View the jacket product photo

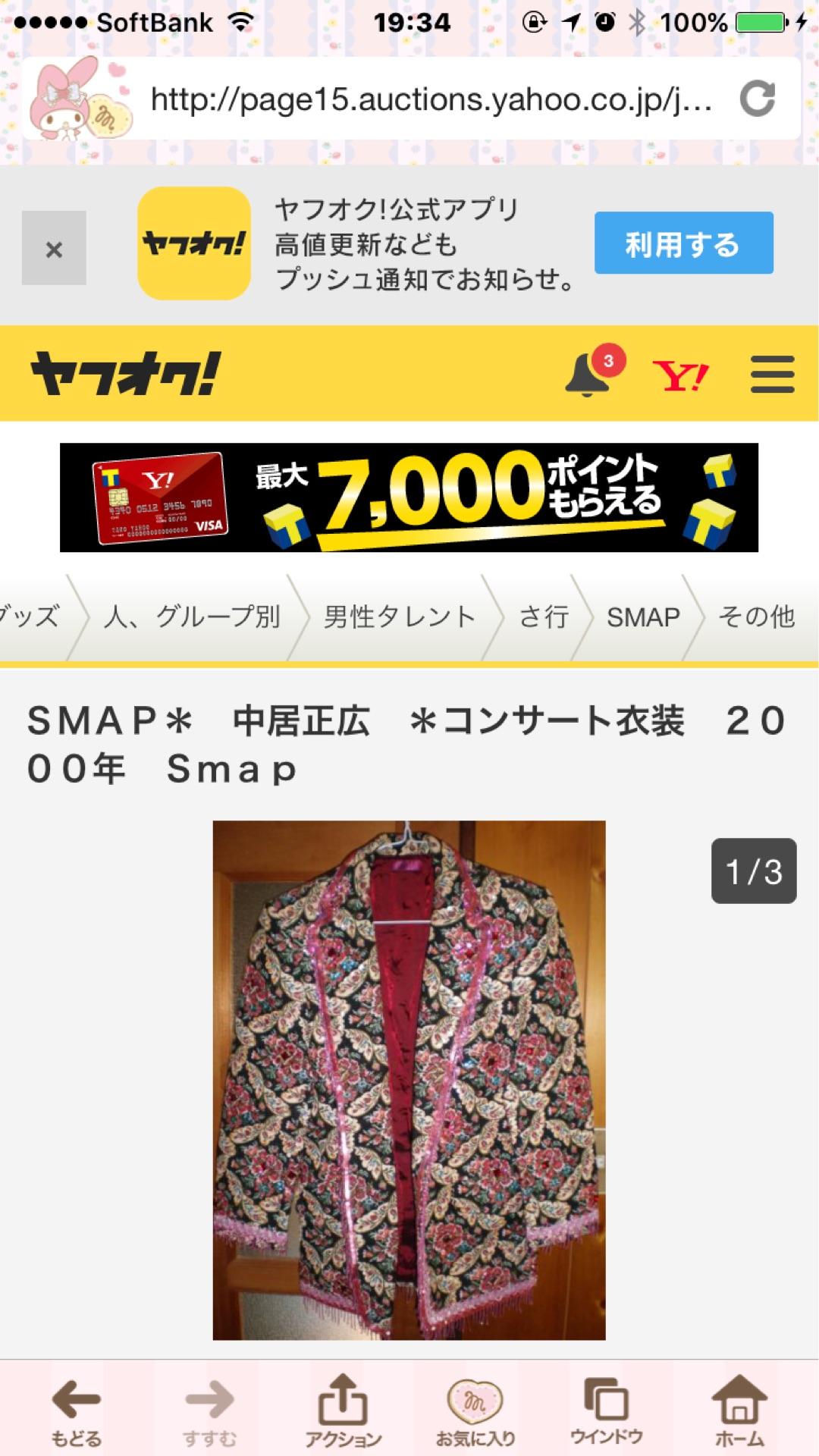(x=409, y=1080)
